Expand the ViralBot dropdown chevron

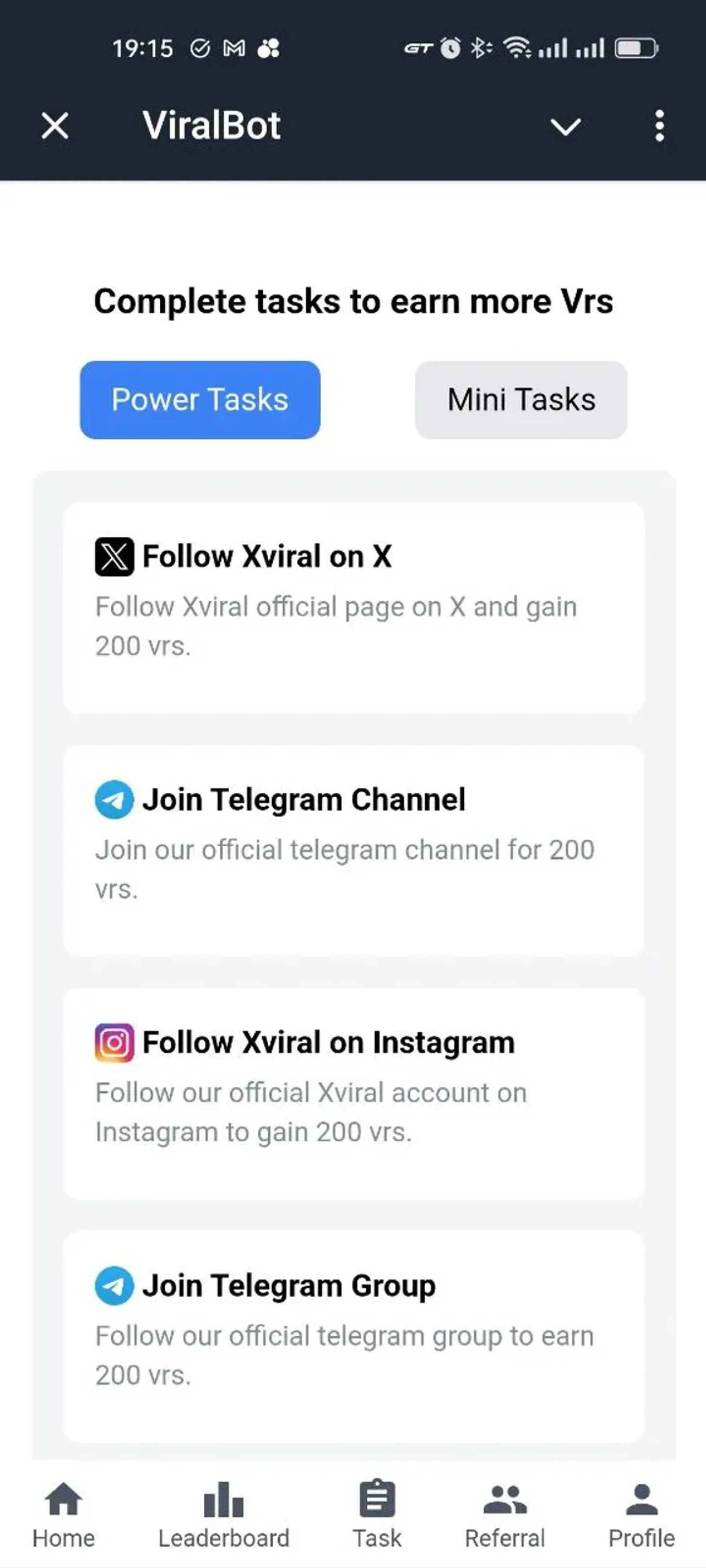pos(565,126)
